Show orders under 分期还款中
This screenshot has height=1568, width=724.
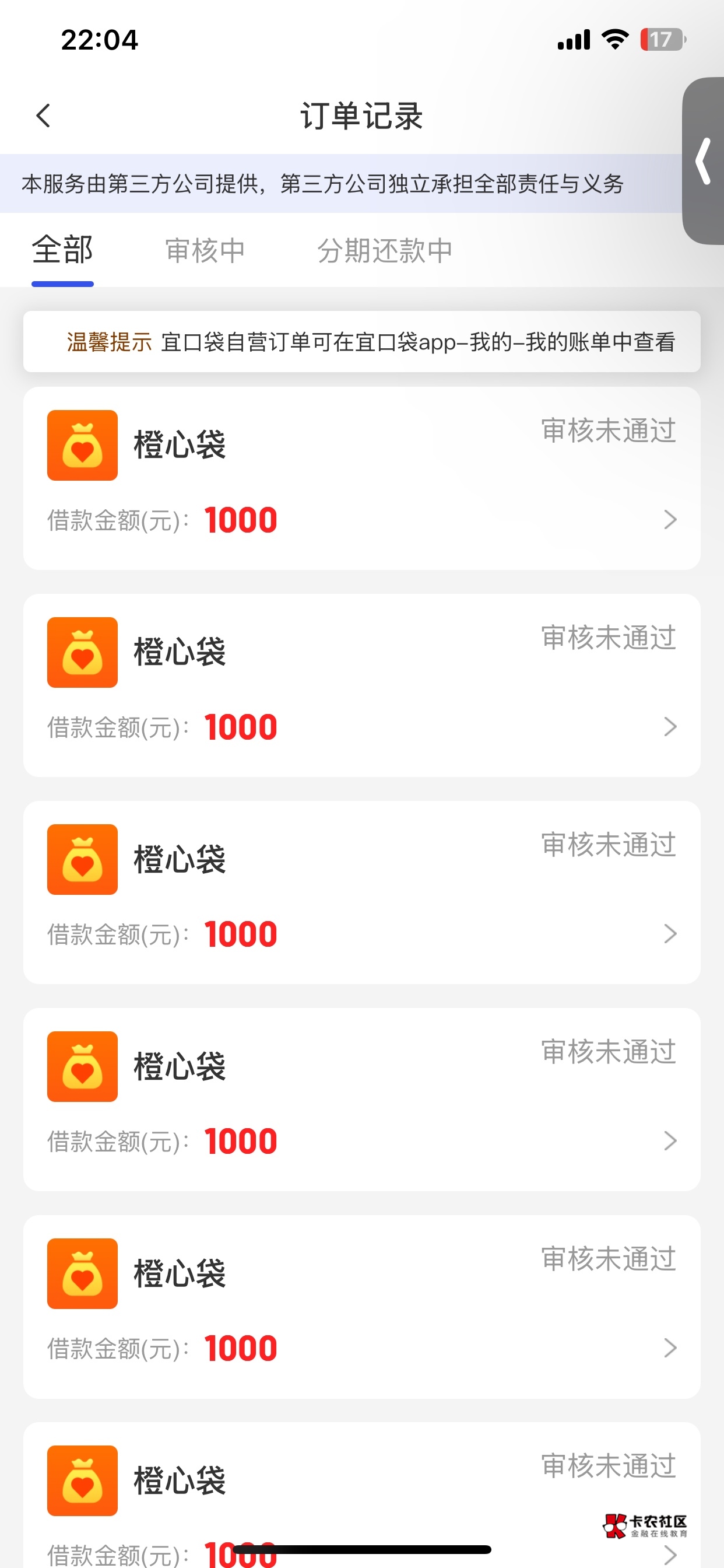(385, 251)
